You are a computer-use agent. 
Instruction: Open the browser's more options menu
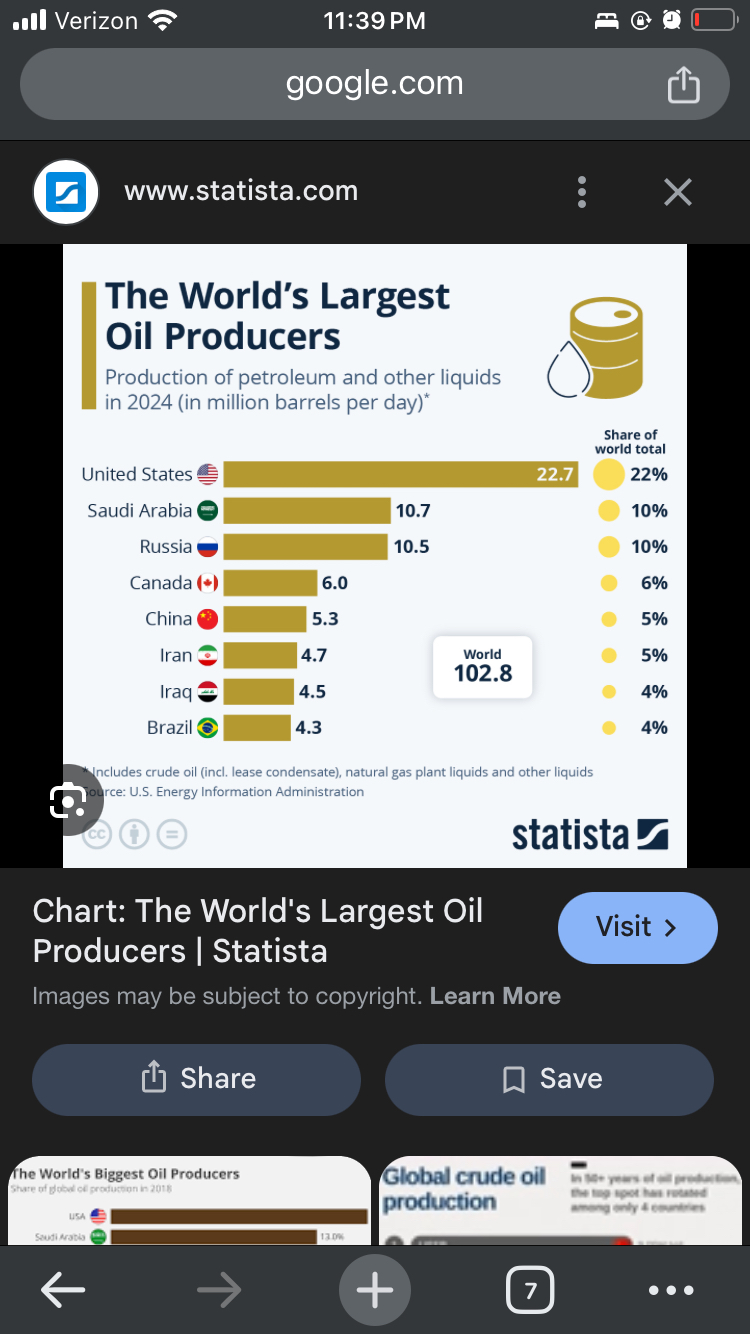tap(671, 1291)
